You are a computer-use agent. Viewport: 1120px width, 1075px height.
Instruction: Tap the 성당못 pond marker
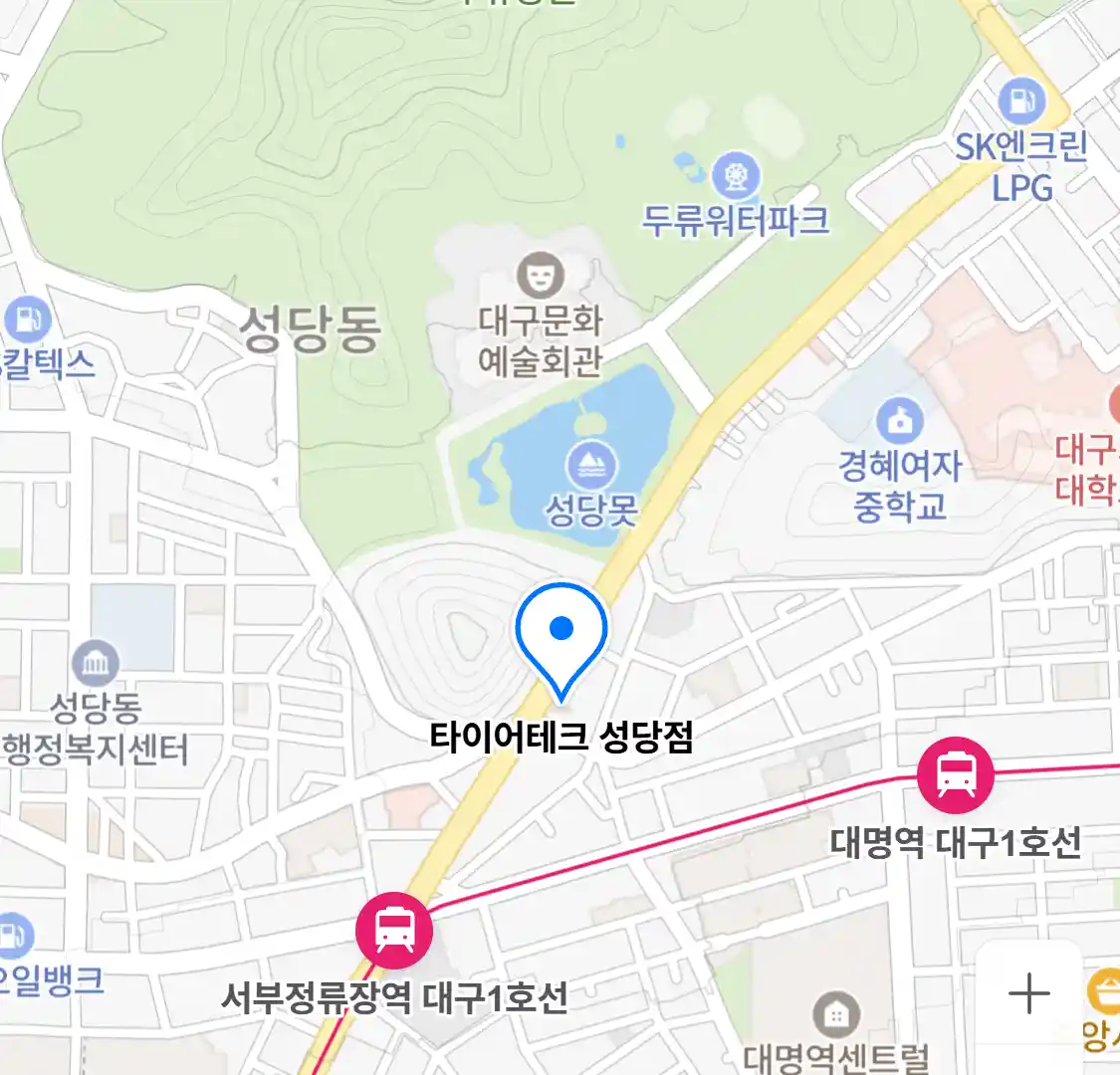coord(591,465)
